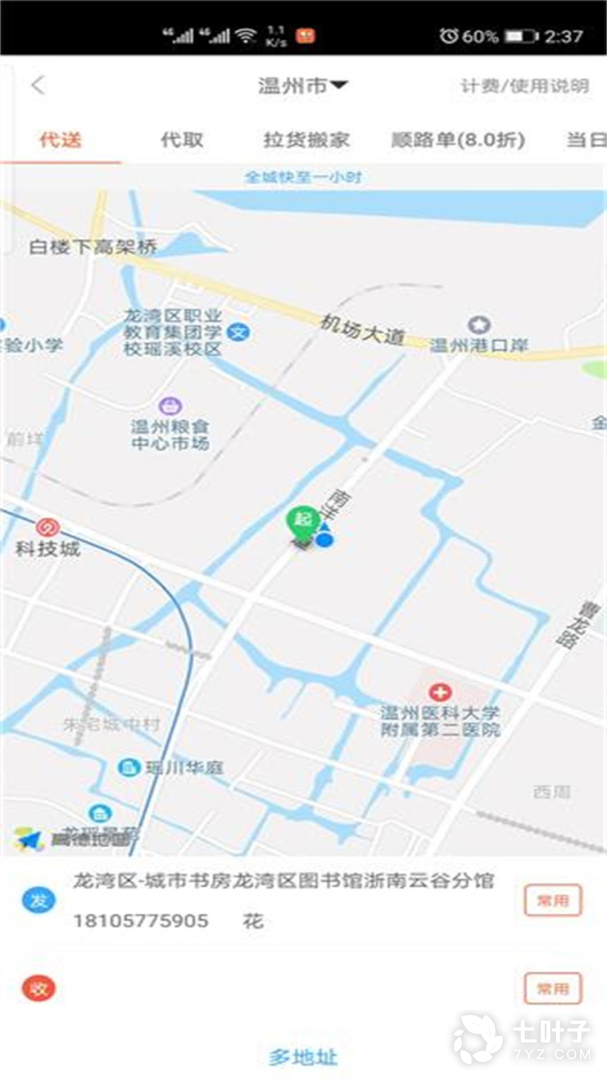Open 计费/使用说明 billing instructions
Viewport: 607px width, 1080px height.
(x=524, y=87)
